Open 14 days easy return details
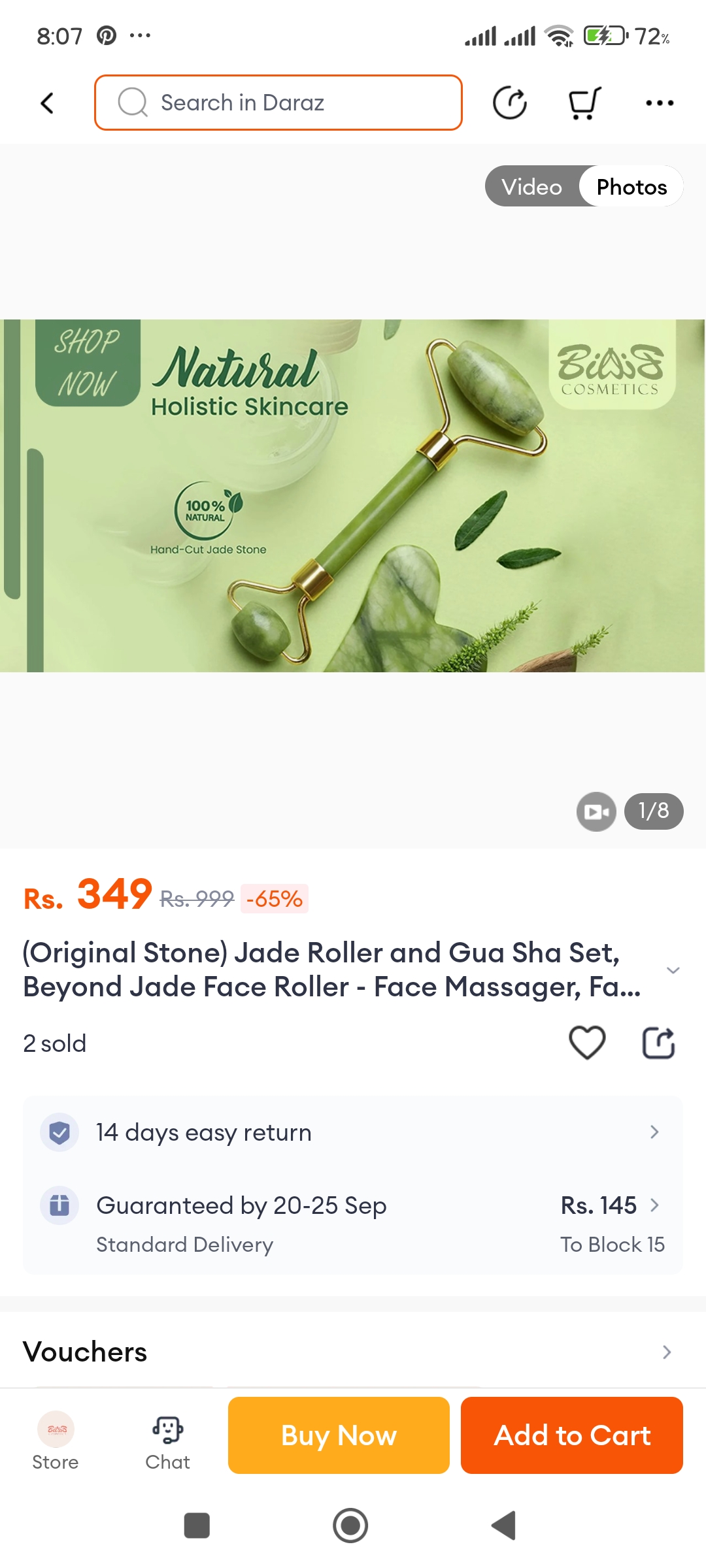The image size is (706, 1568). pos(353,1132)
